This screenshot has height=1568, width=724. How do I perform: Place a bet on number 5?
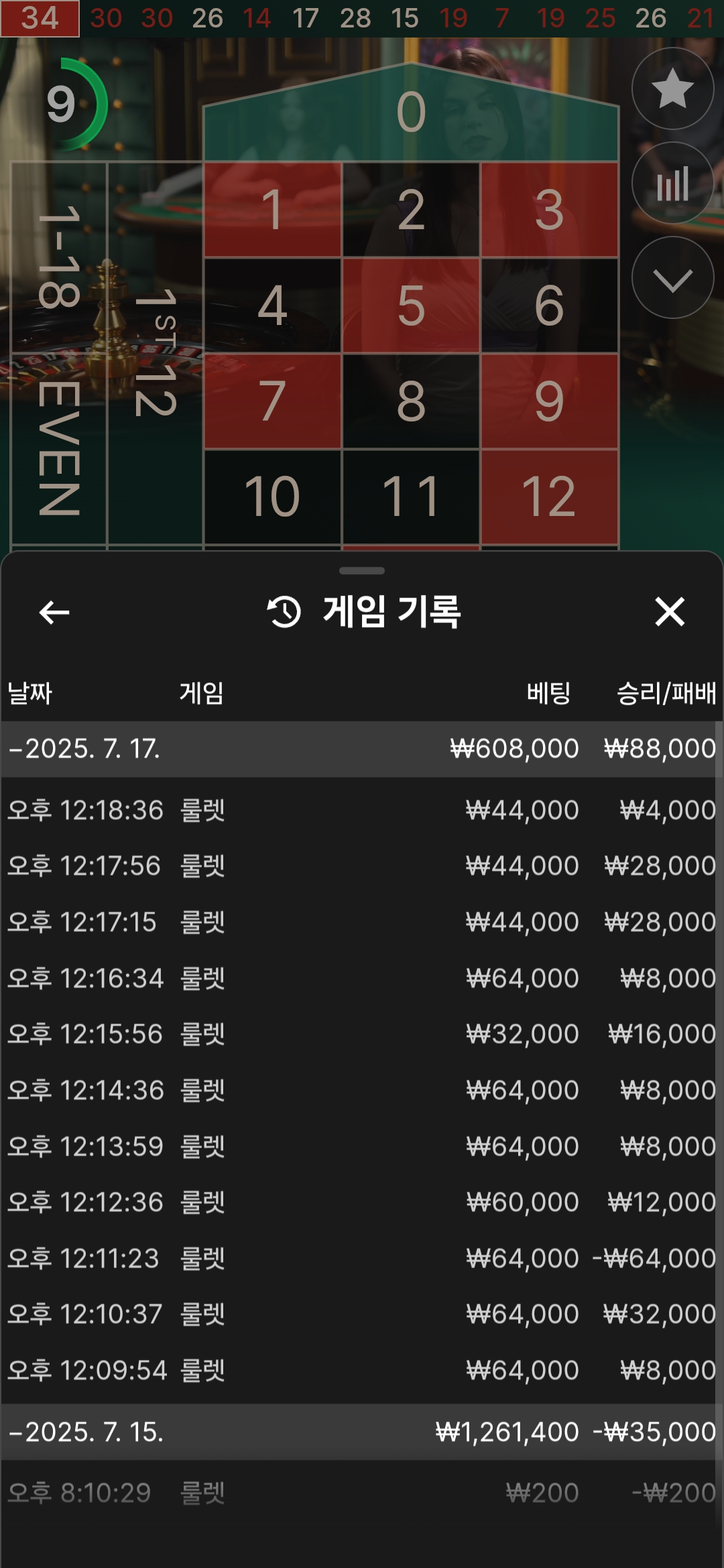pos(411,306)
